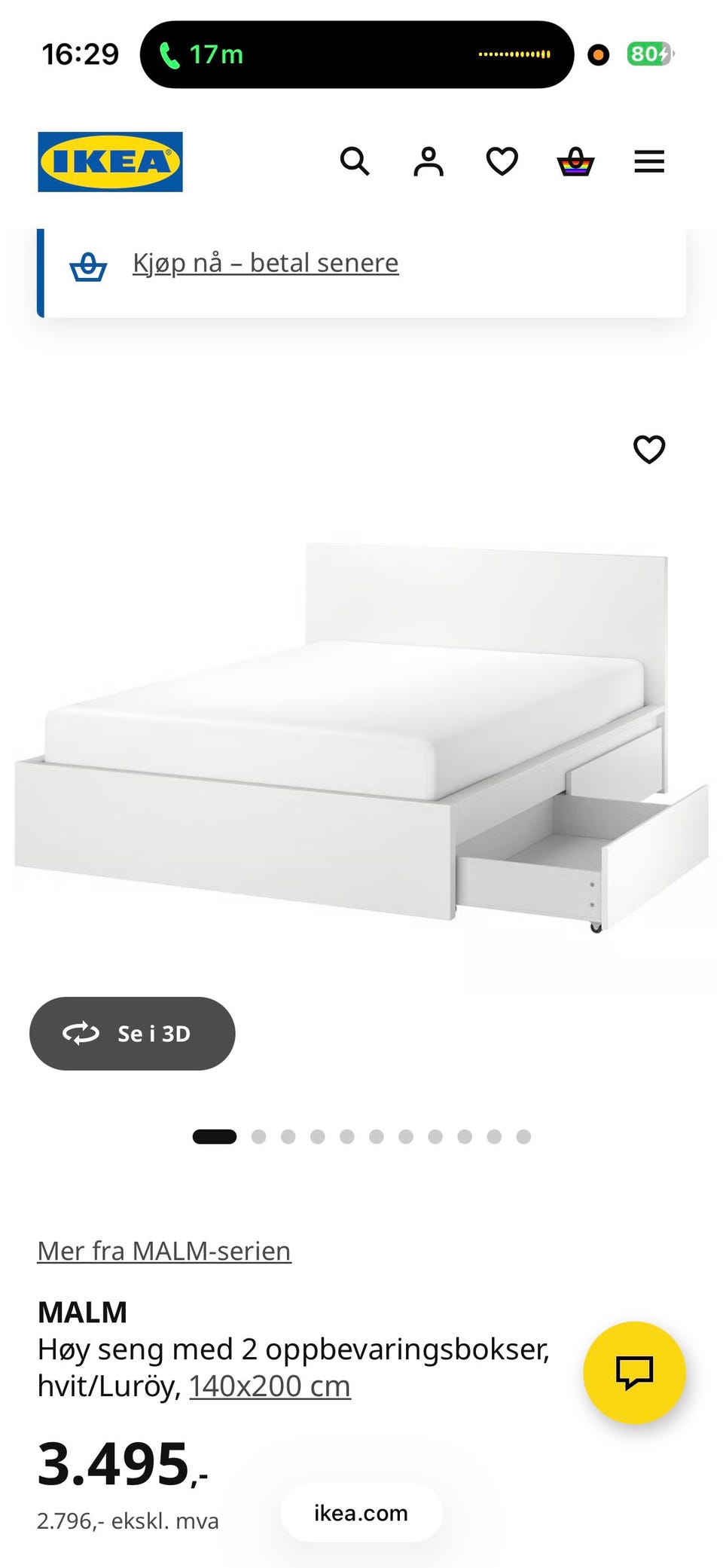This screenshot has height=1568, width=723.
Task: Tap 'Se i 3D' button
Action: pyautogui.click(x=133, y=1033)
